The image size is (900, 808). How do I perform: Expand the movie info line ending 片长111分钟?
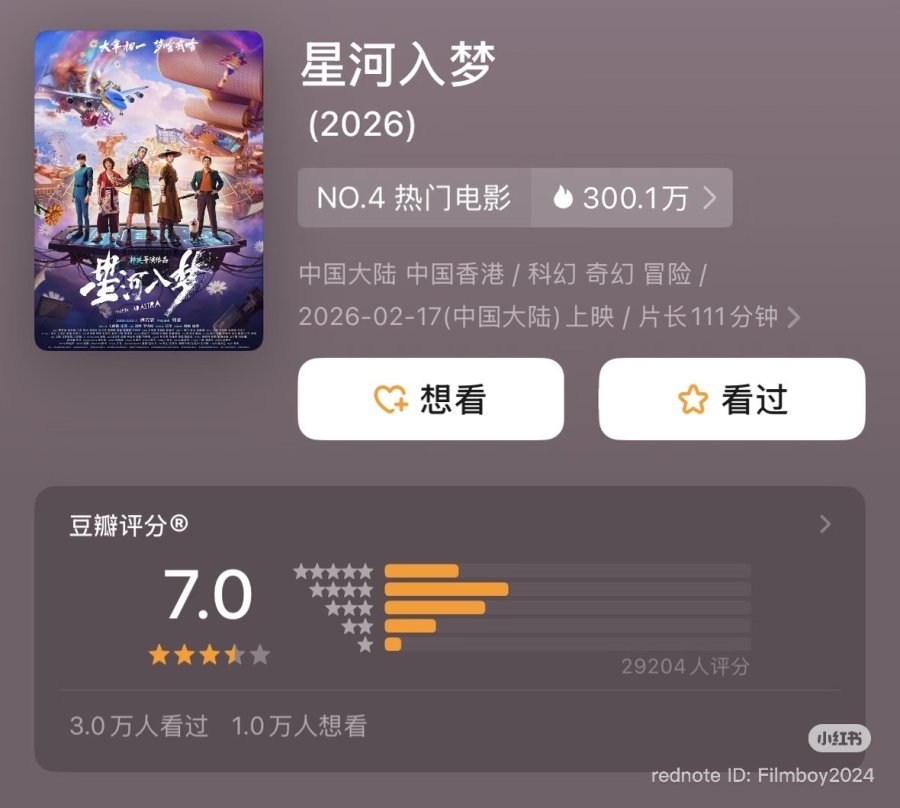coord(793,318)
